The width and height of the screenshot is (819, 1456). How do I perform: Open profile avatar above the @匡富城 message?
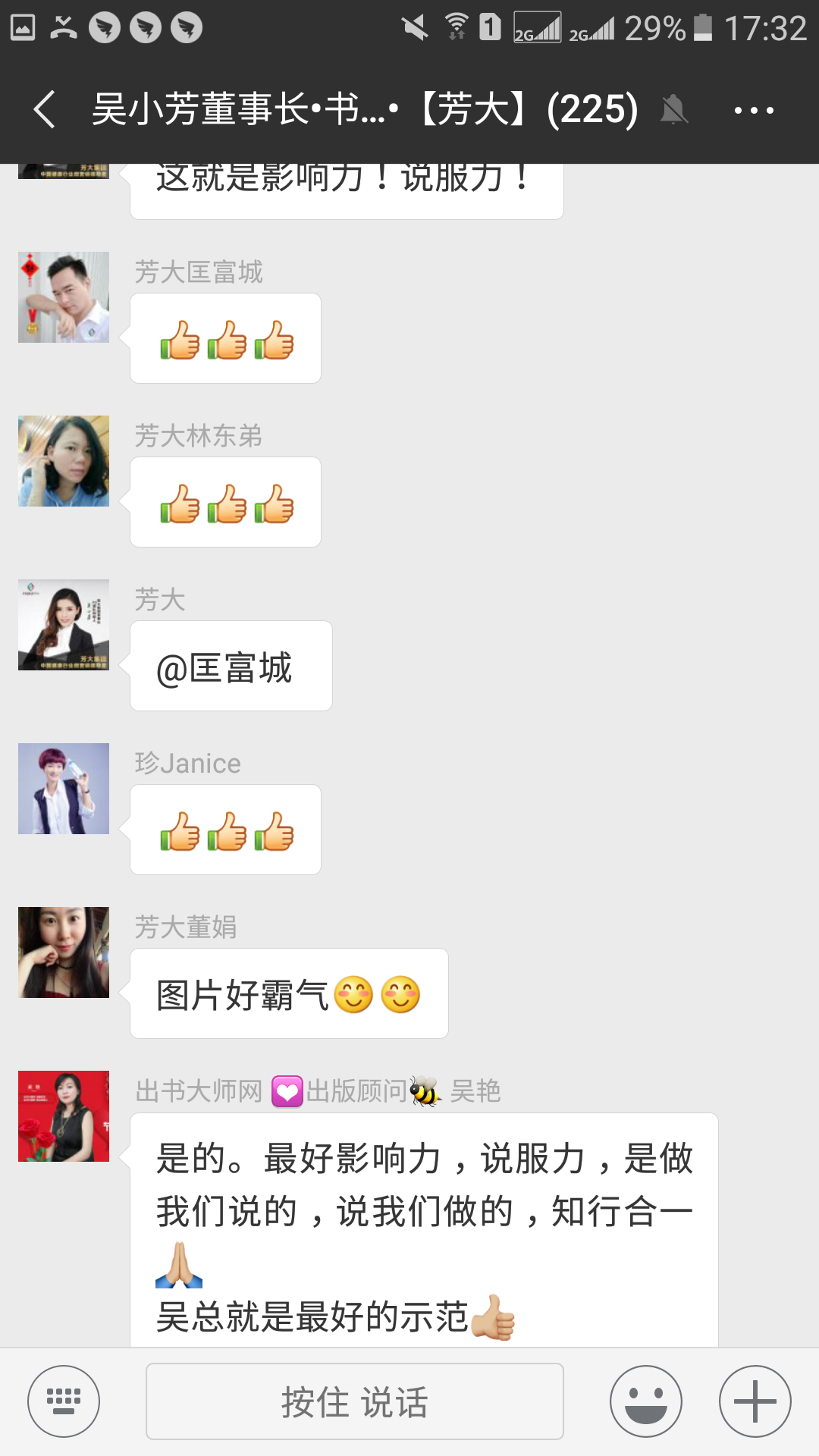tap(64, 625)
